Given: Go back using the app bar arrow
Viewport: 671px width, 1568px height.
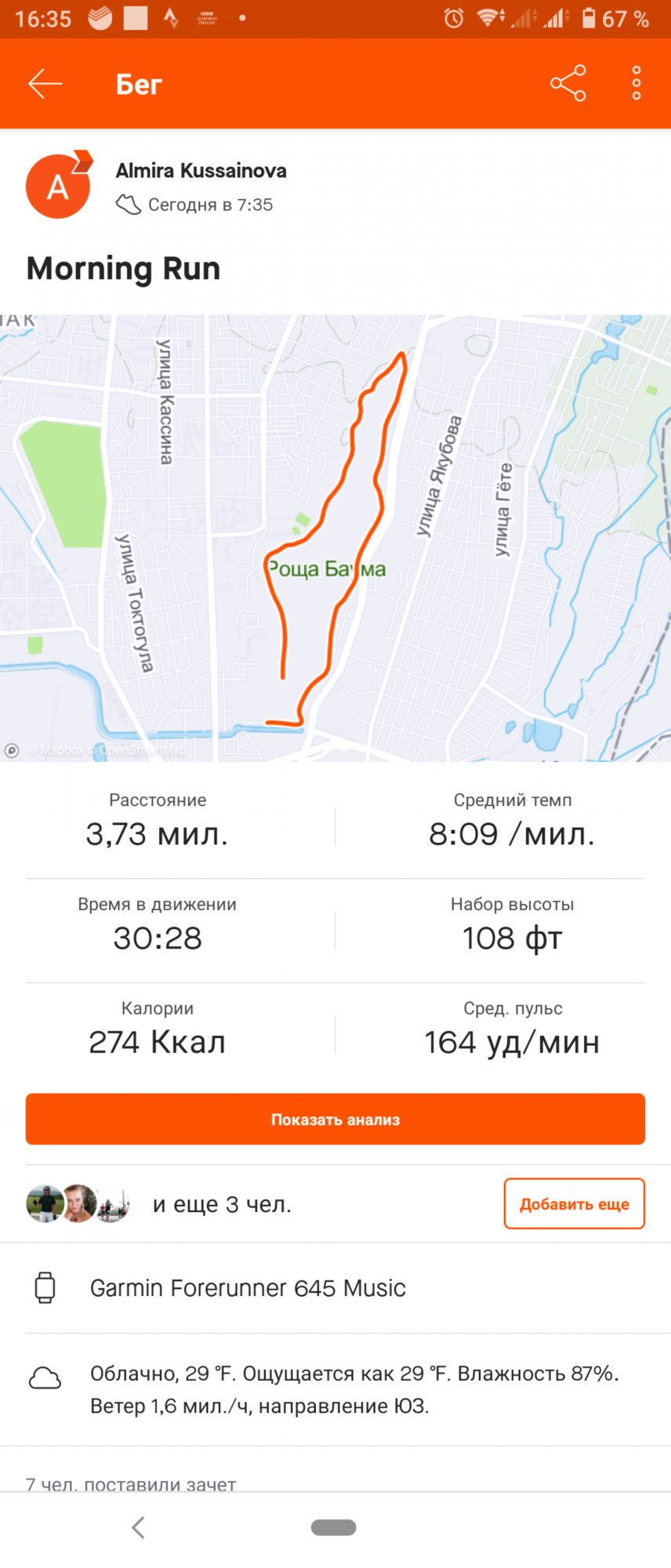Looking at the screenshot, I should pyautogui.click(x=45, y=84).
